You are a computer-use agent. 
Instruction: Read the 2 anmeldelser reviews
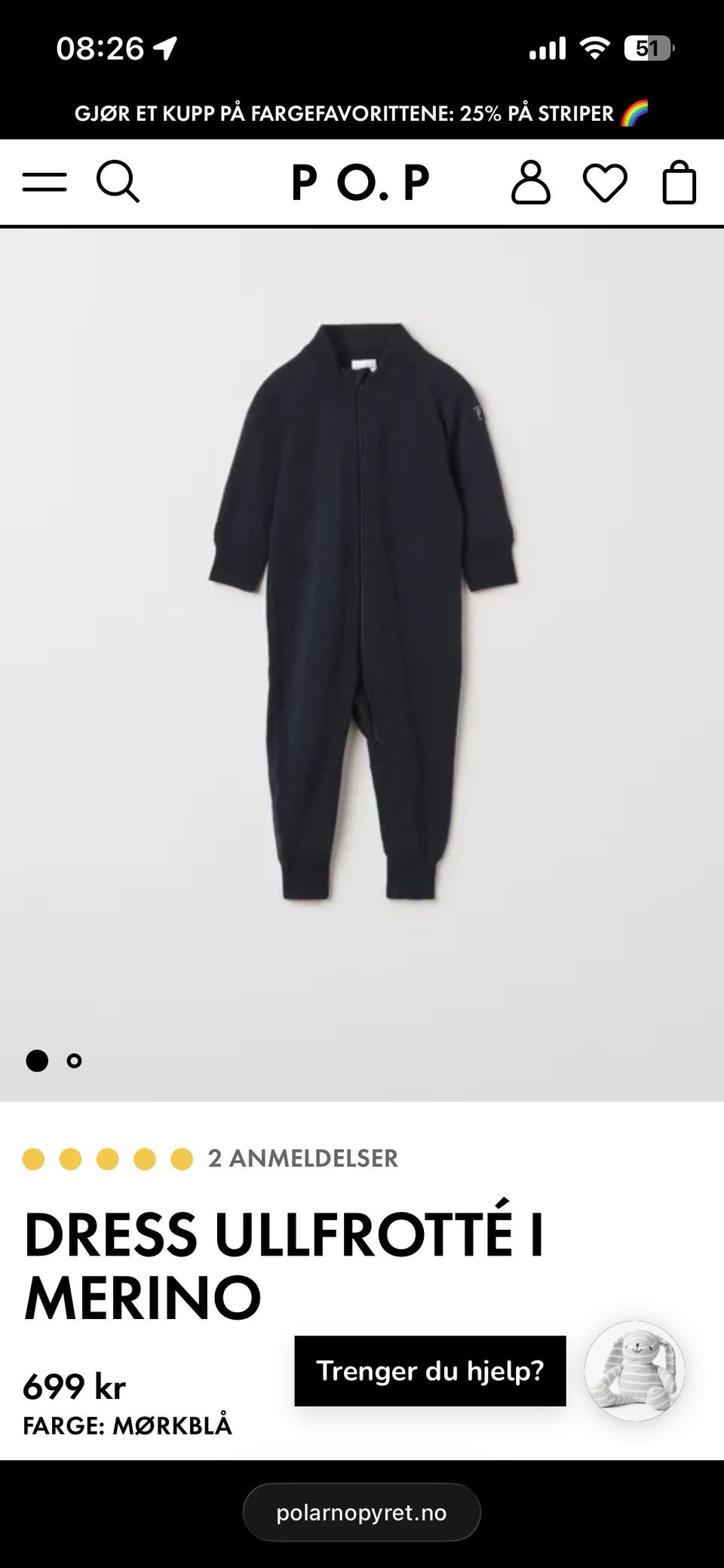pos(302,1158)
